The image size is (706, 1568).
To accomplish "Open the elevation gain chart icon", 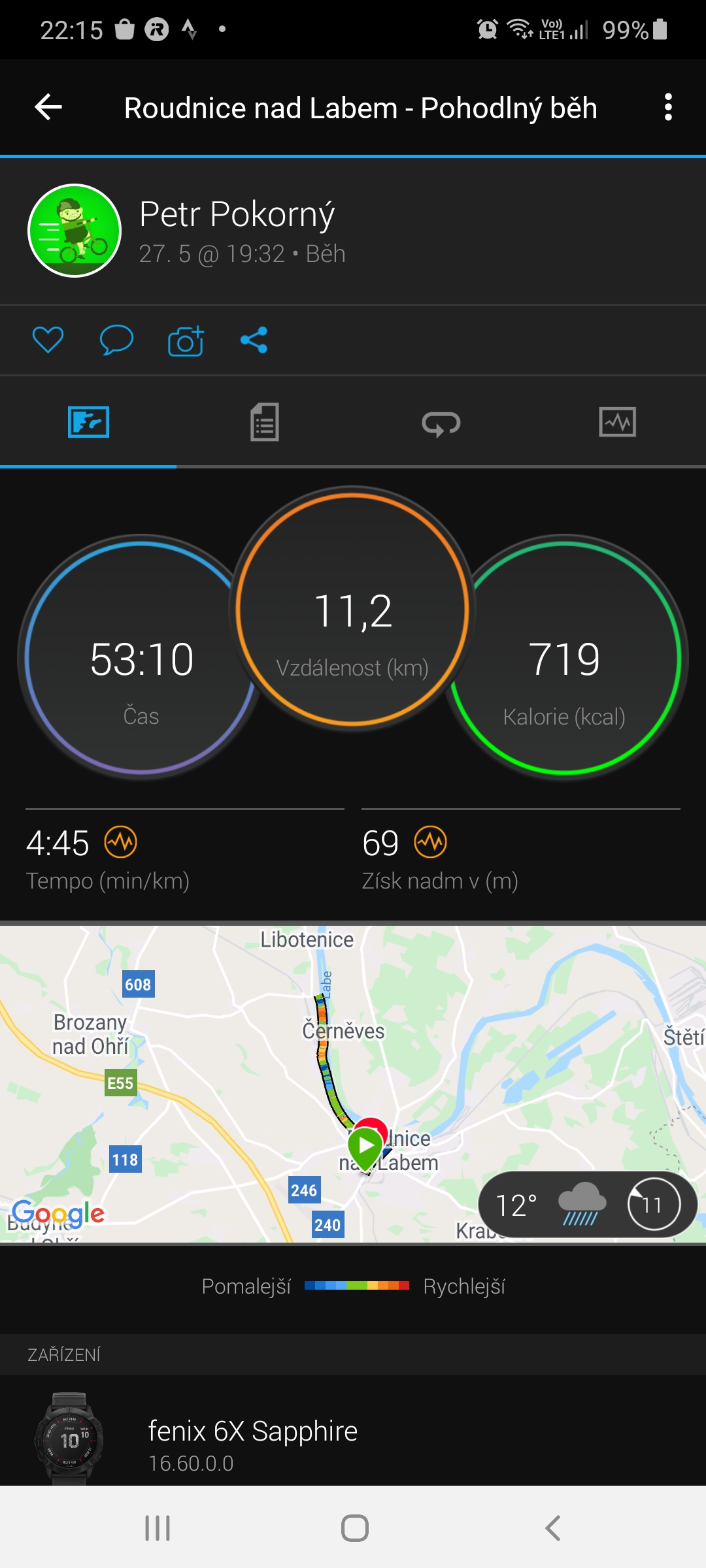I will point(431,842).
